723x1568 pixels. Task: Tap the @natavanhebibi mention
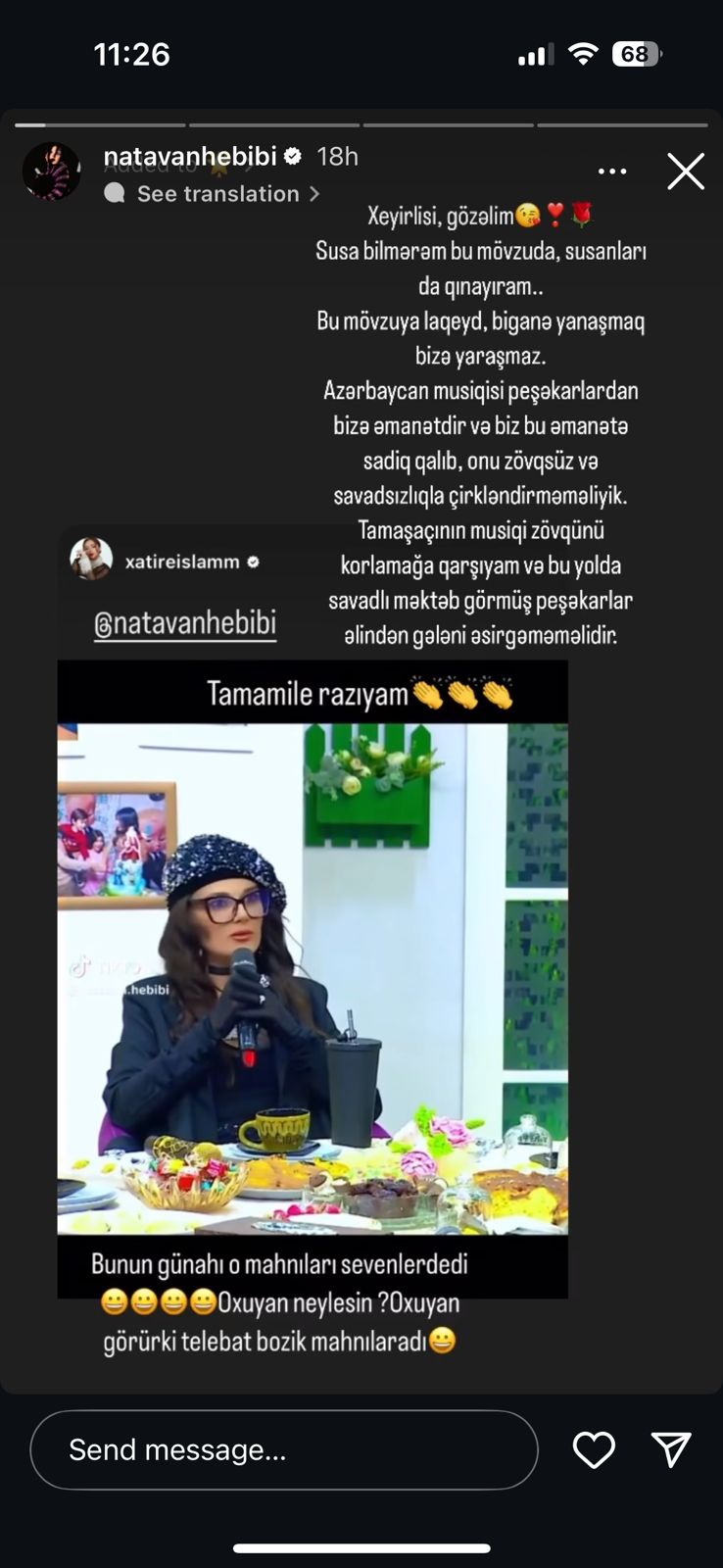[x=185, y=624]
